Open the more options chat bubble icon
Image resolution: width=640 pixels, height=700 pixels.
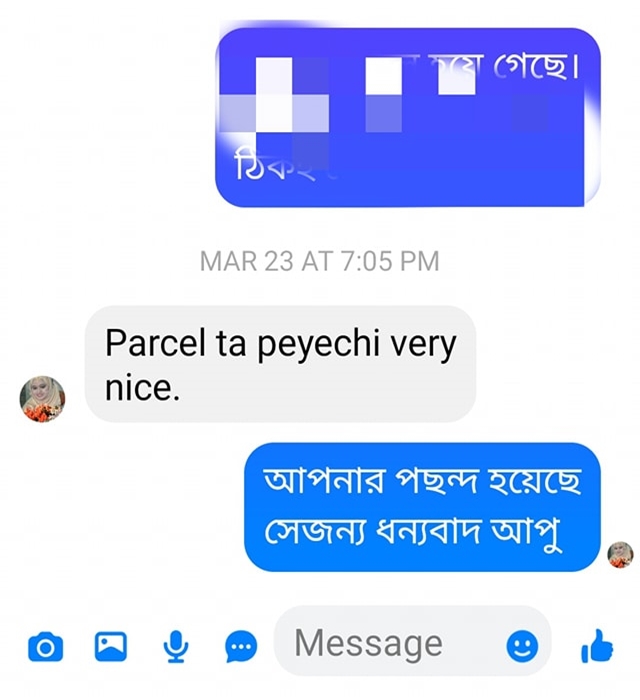[241, 647]
